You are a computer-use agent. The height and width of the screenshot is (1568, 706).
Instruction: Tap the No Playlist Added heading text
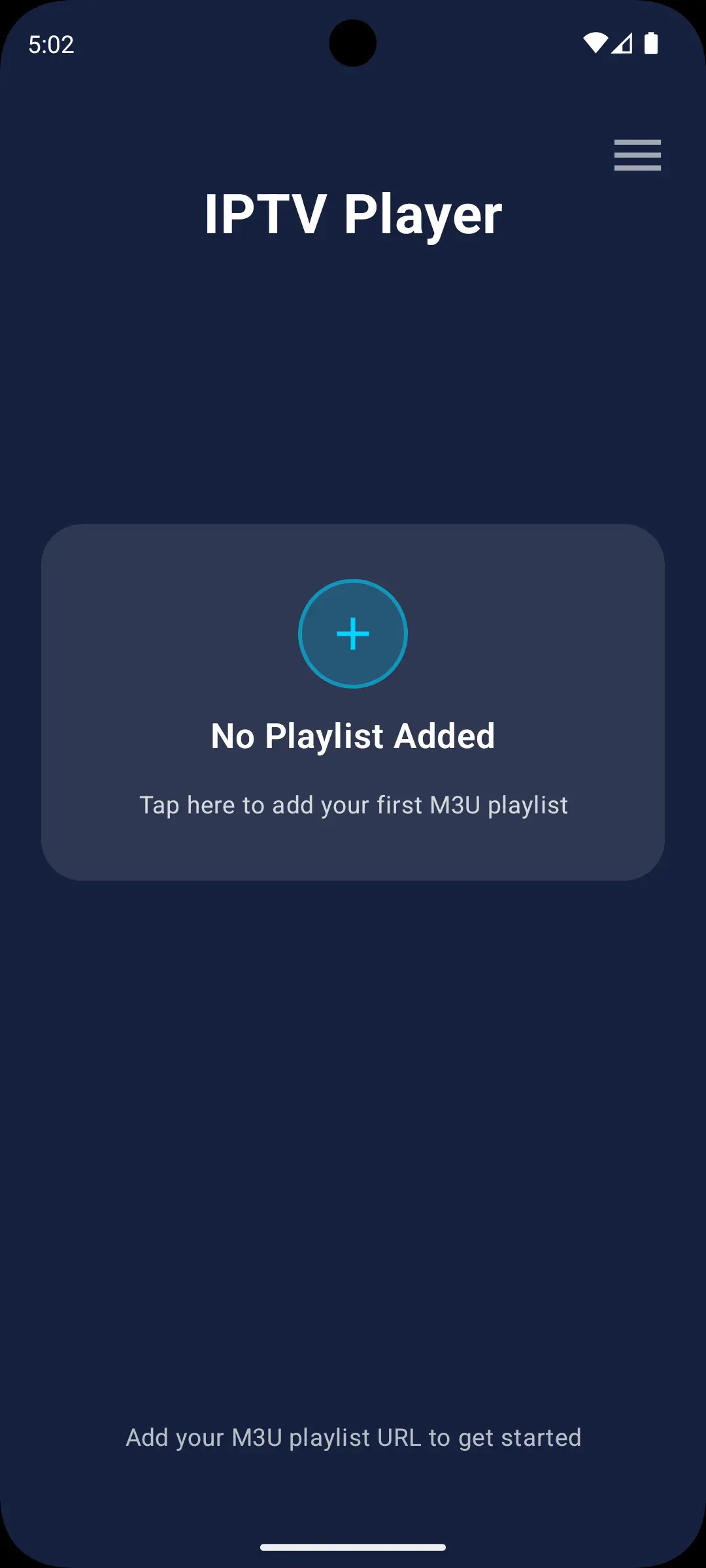coord(353,736)
